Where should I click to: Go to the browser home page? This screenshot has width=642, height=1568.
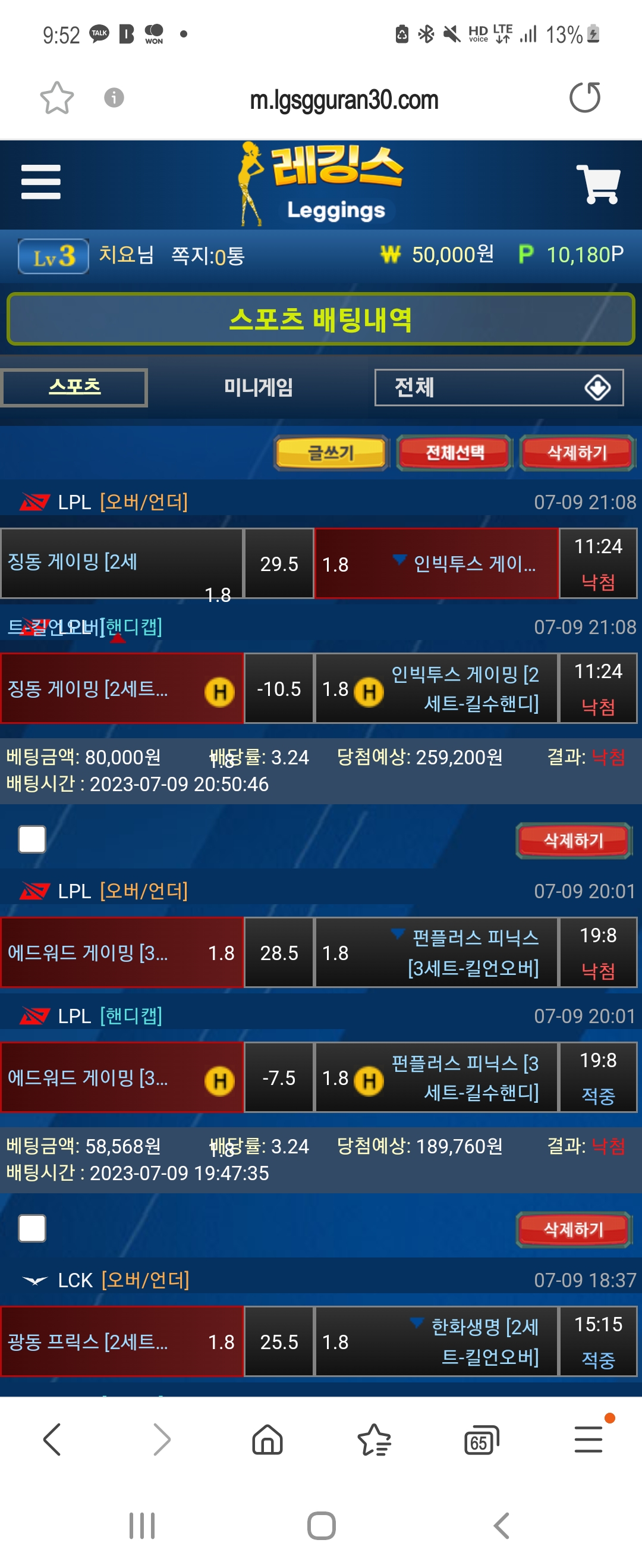267,1441
